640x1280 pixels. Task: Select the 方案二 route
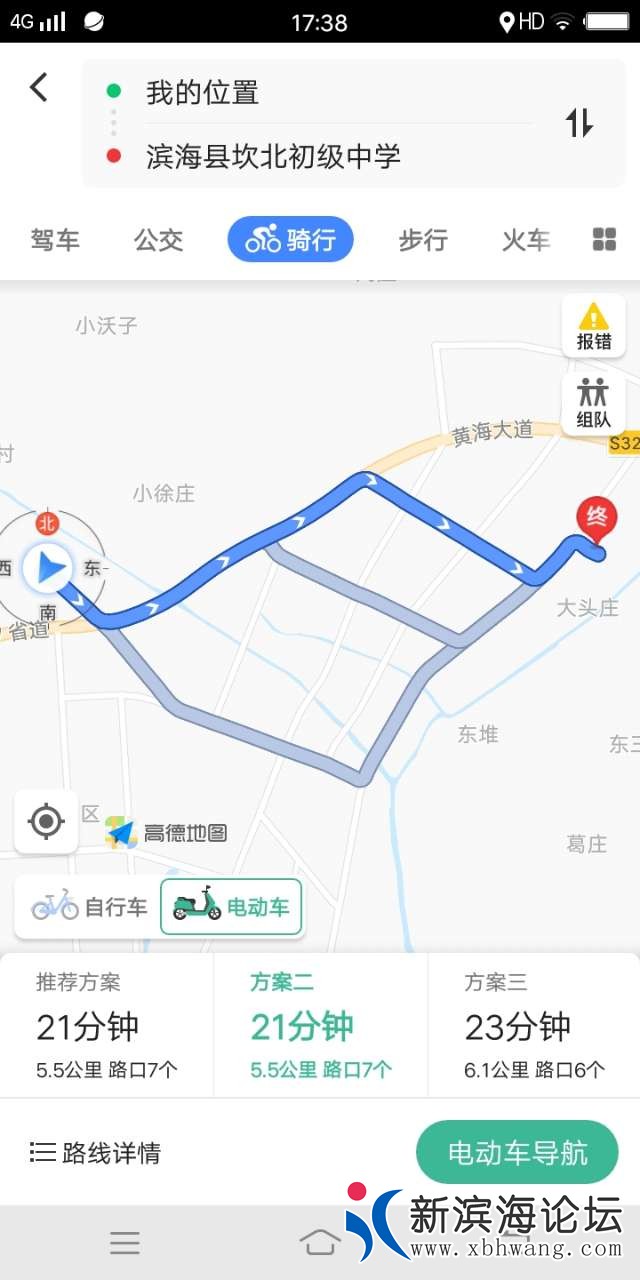coord(320,1026)
